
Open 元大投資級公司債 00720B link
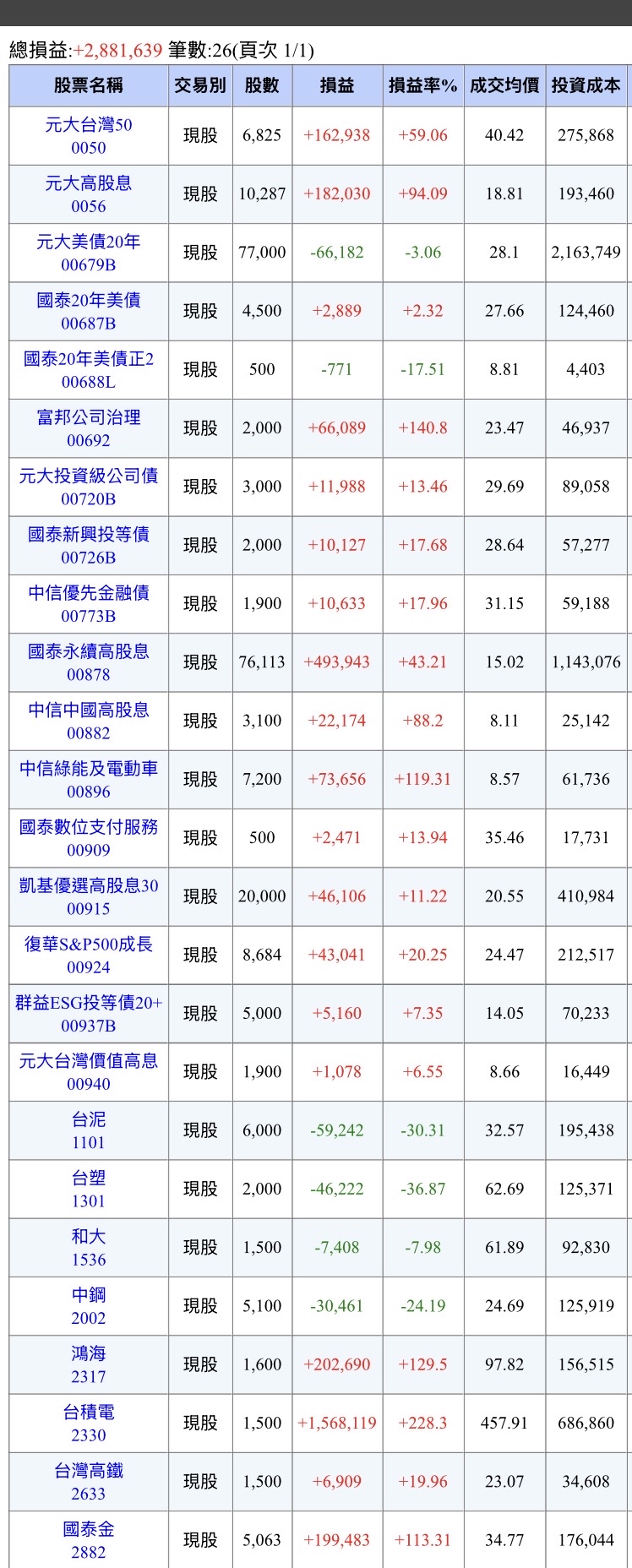88,487
